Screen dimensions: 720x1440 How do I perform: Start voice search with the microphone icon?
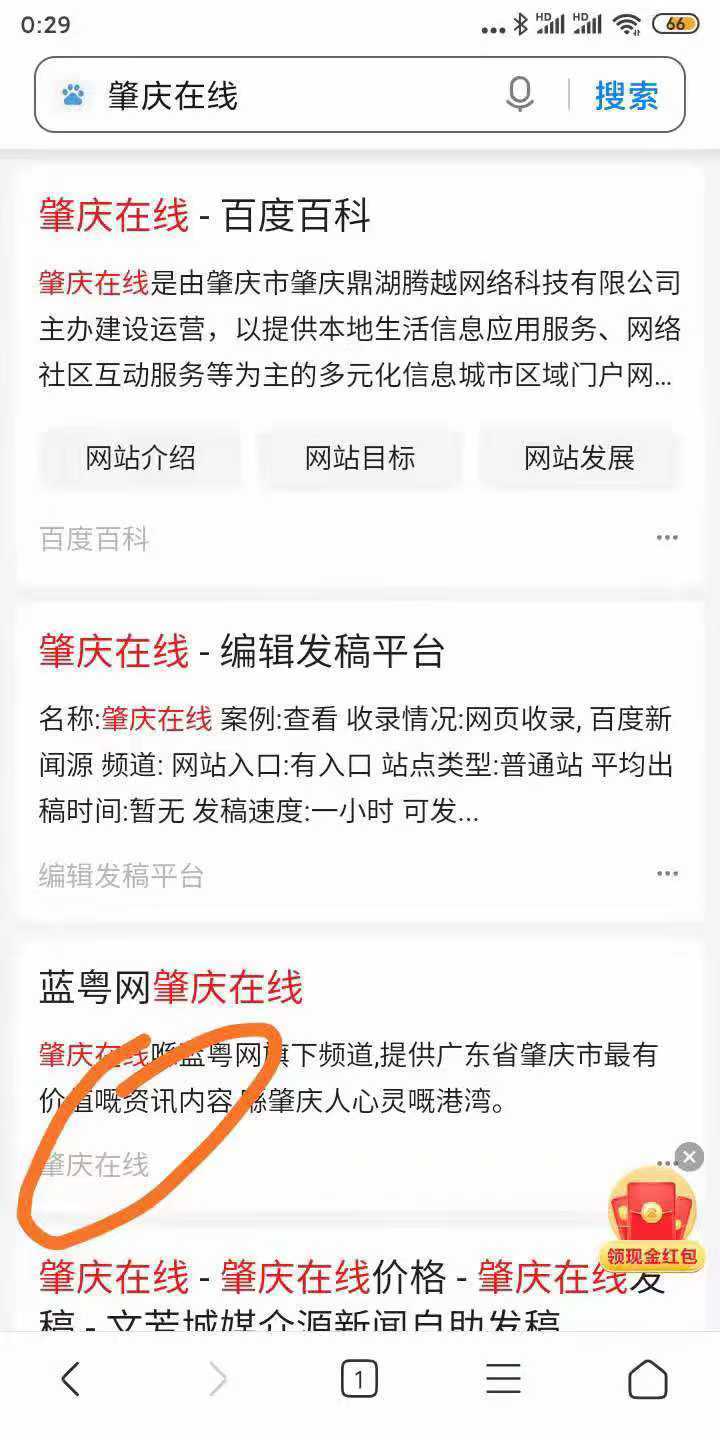[x=519, y=96]
